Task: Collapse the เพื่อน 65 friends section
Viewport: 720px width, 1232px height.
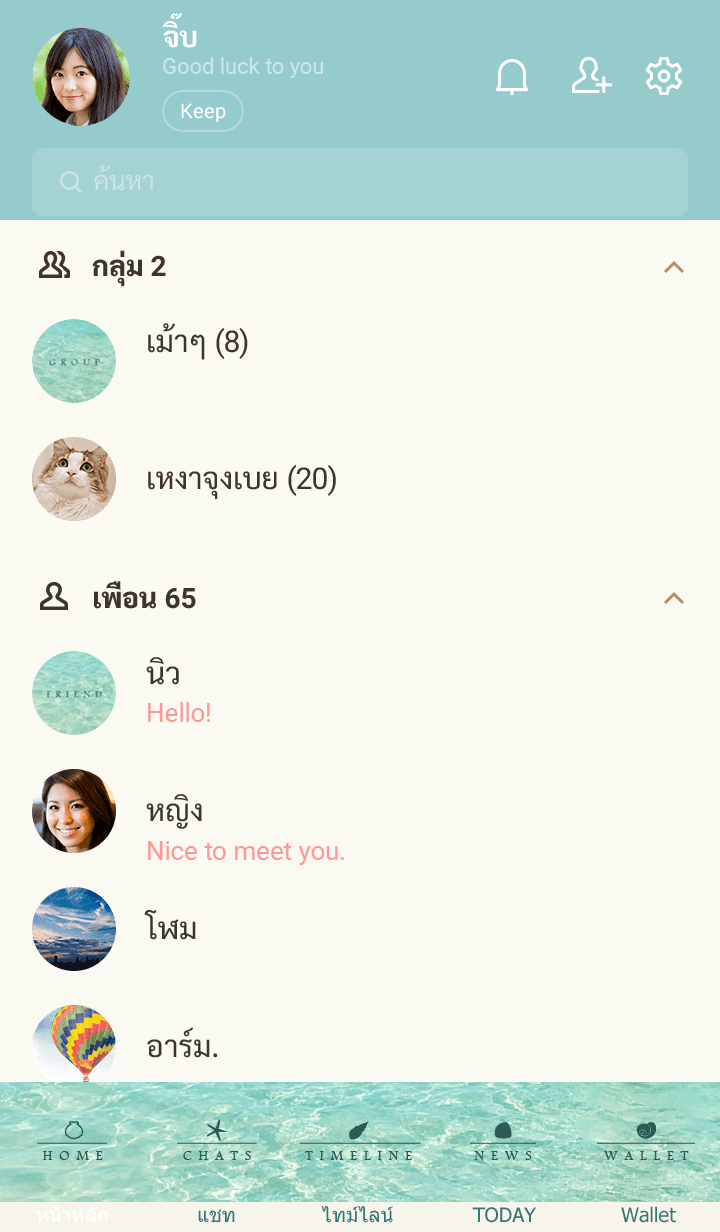Action: click(x=674, y=599)
